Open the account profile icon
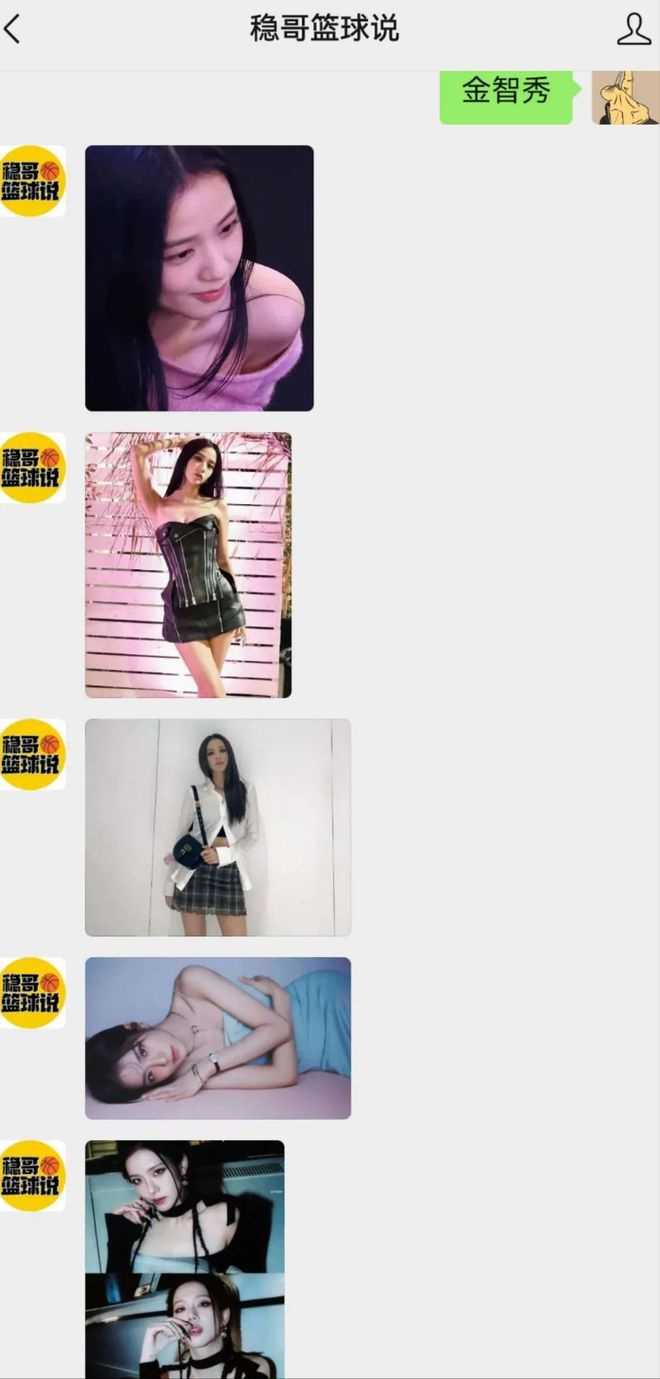660x1379 pixels. (633, 29)
